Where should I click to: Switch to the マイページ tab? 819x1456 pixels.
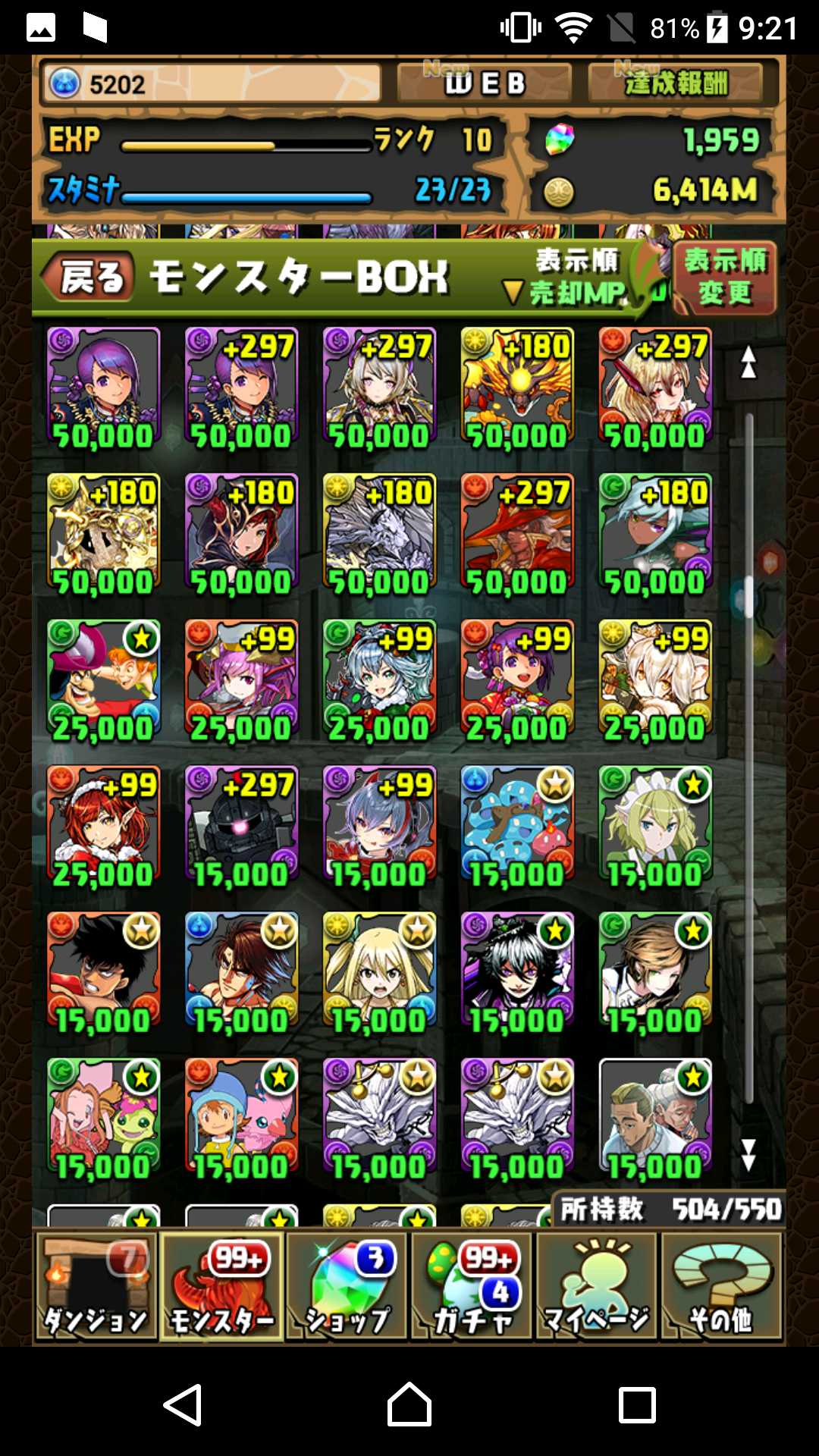point(597,1288)
